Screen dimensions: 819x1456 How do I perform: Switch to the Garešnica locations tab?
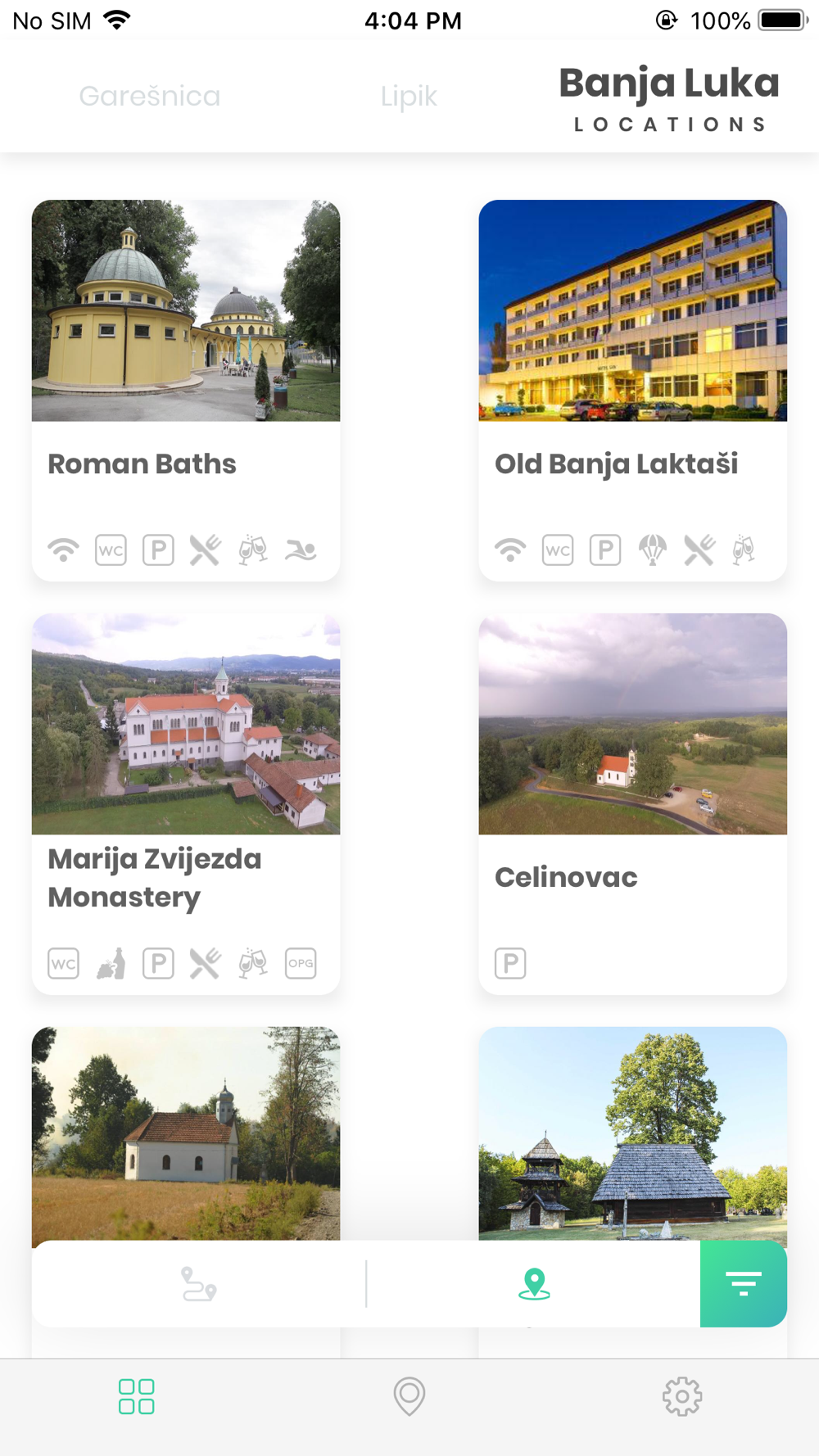pos(150,97)
